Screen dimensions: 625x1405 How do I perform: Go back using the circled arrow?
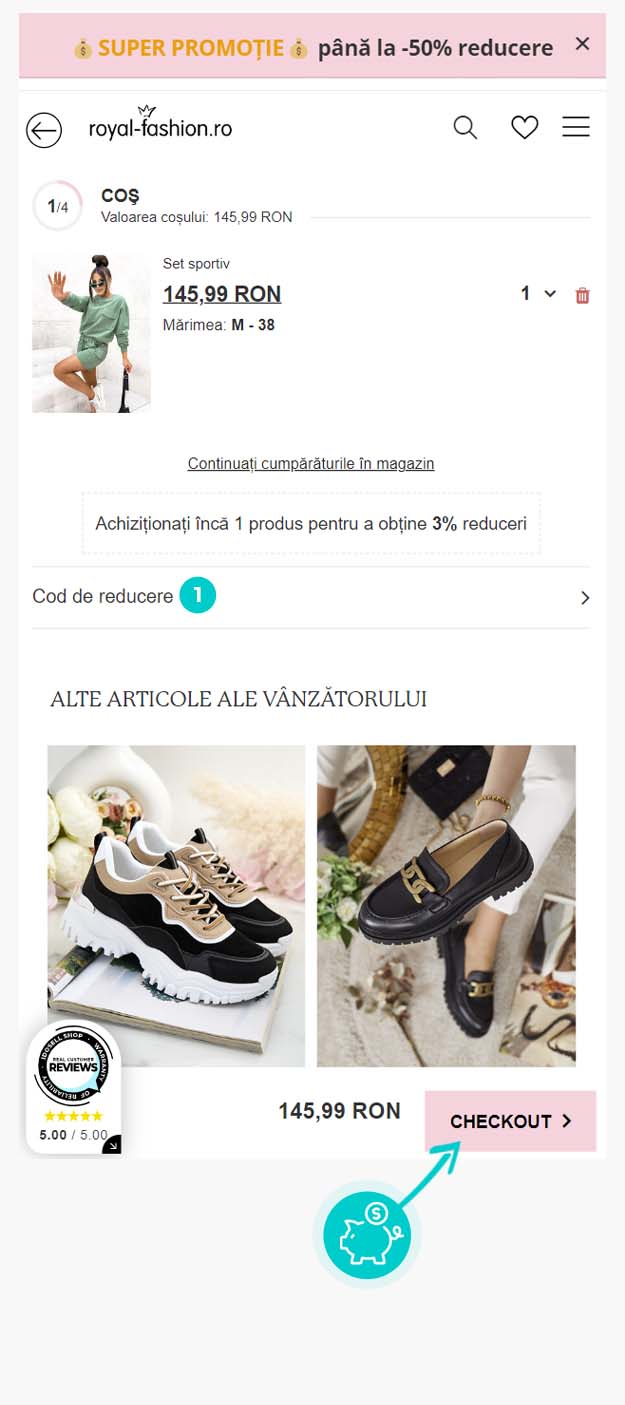click(x=44, y=130)
